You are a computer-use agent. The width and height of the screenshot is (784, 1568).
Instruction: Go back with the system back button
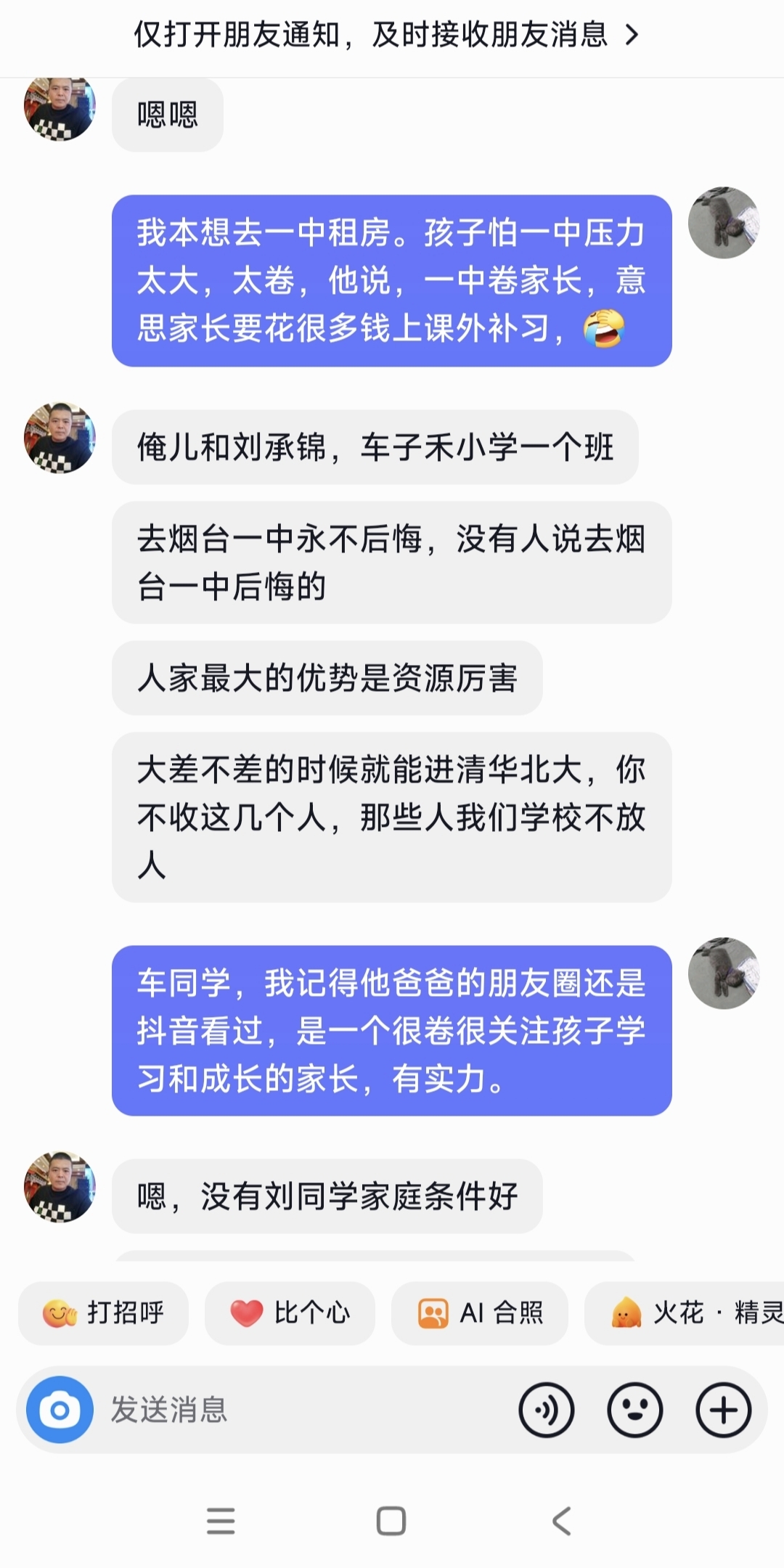562,1521
